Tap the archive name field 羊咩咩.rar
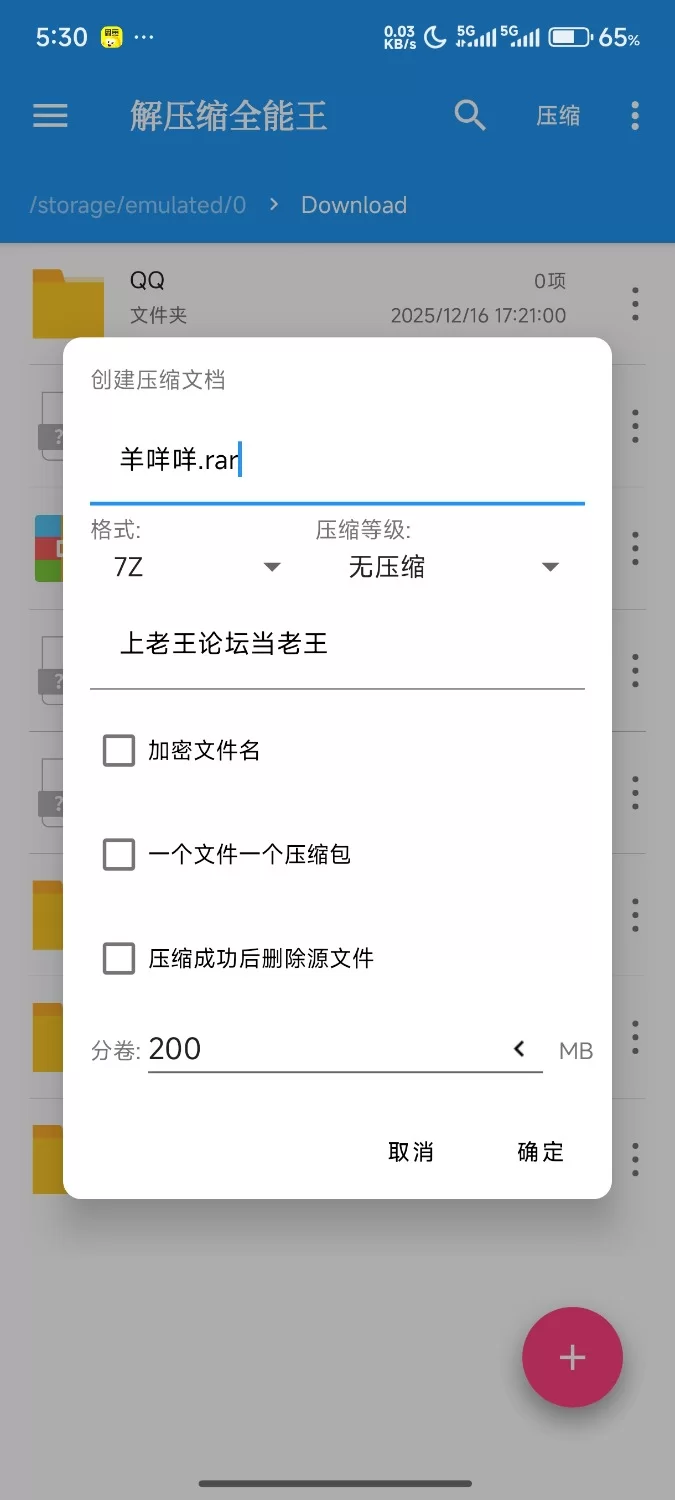Screen dimensions: 675x1500 [336, 461]
